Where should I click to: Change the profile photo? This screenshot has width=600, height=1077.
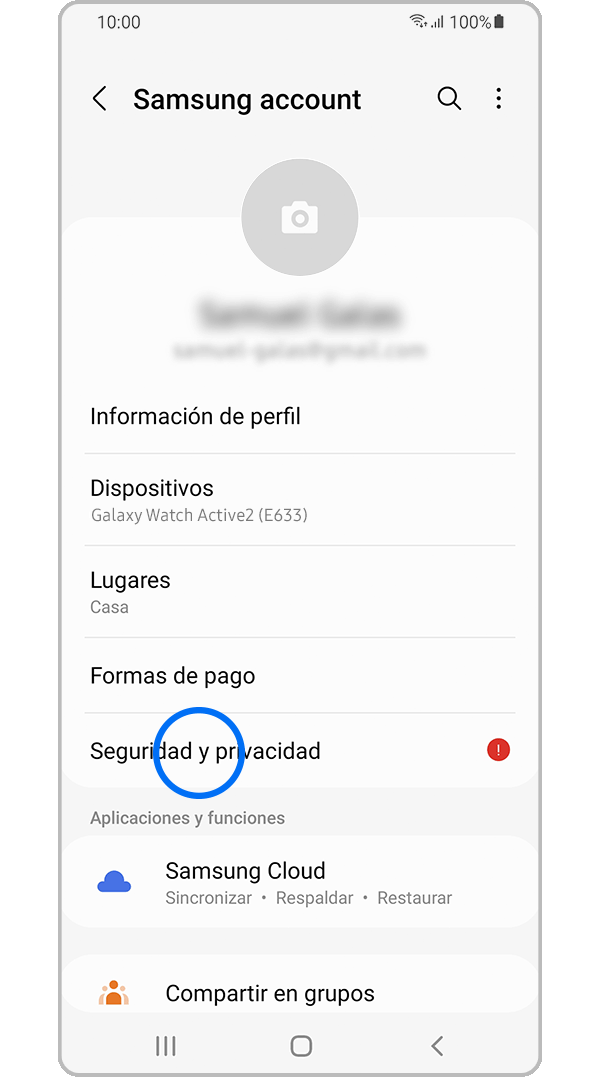299,217
